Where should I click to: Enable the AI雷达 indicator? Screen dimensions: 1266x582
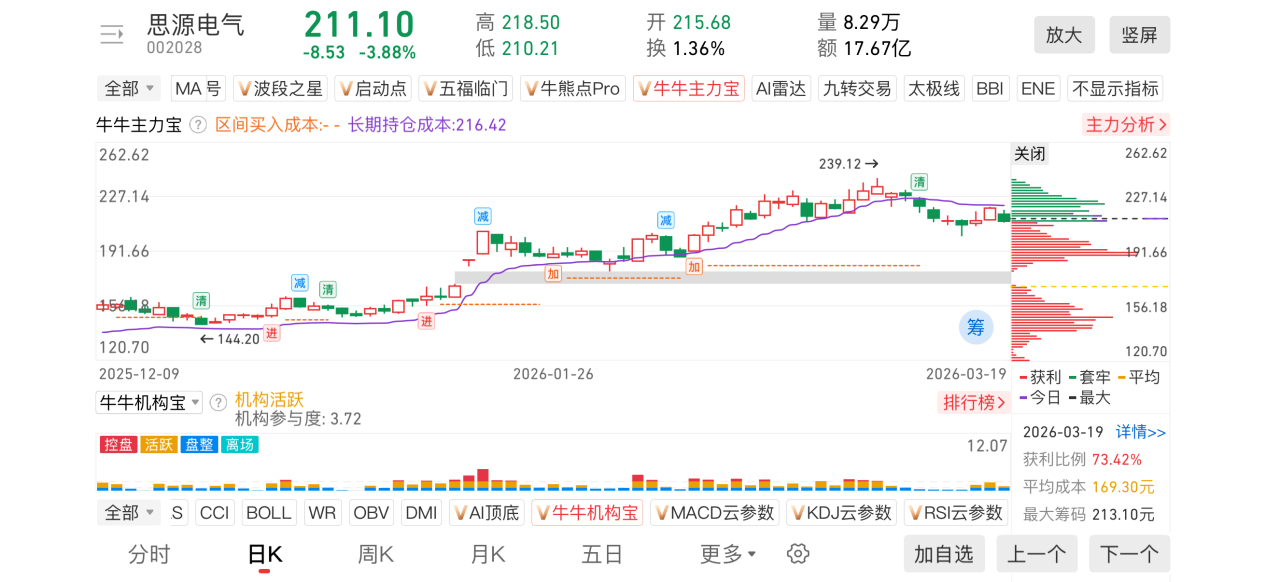click(780, 89)
